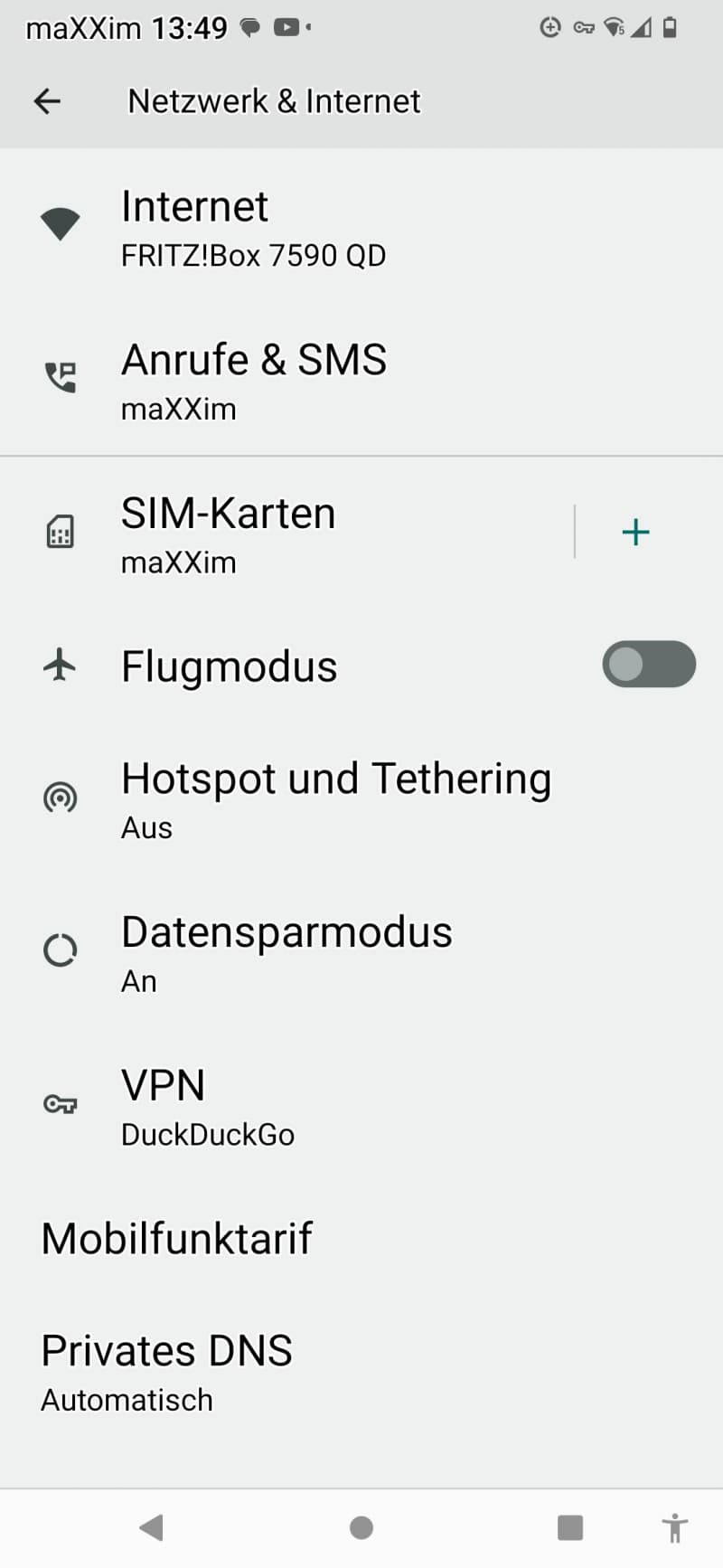
Task: Open Hotspot und Tethering
Action: click(361, 798)
